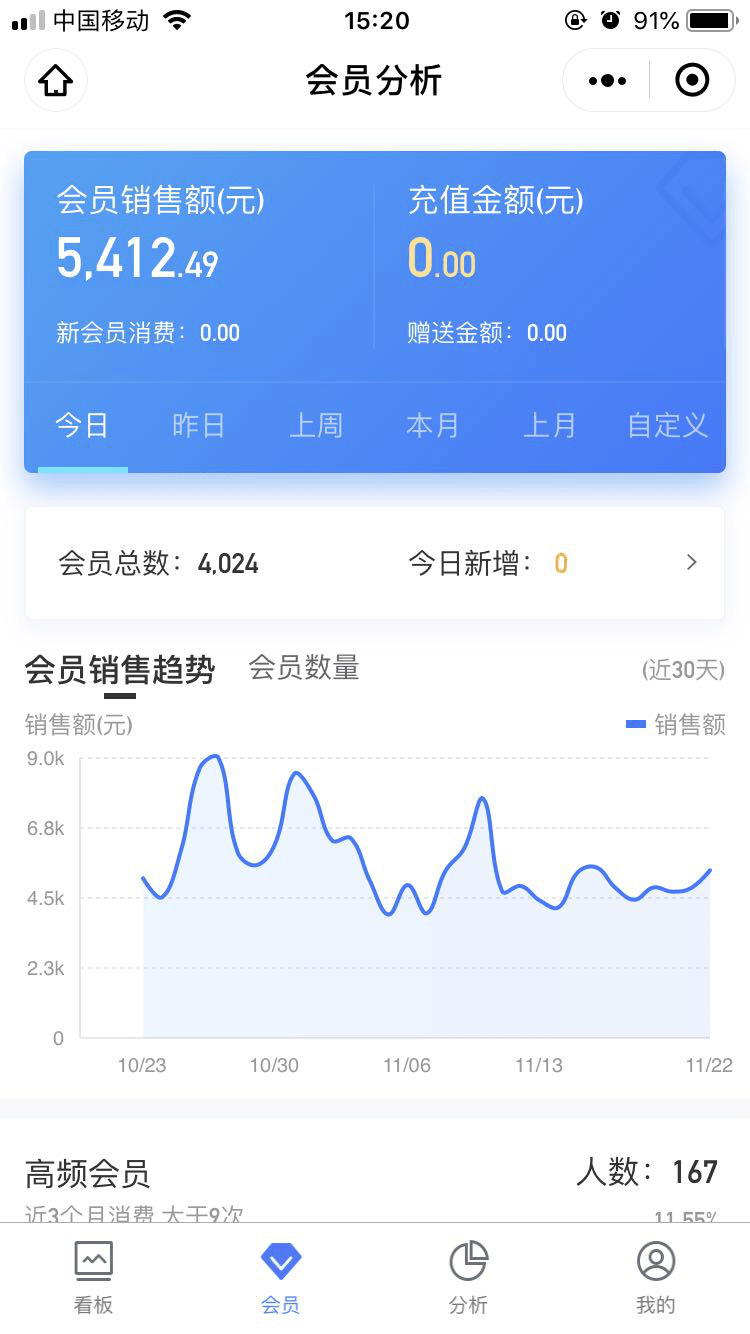The width and height of the screenshot is (750, 1334).
Task: Show data for 本月
Action: click(x=433, y=426)
